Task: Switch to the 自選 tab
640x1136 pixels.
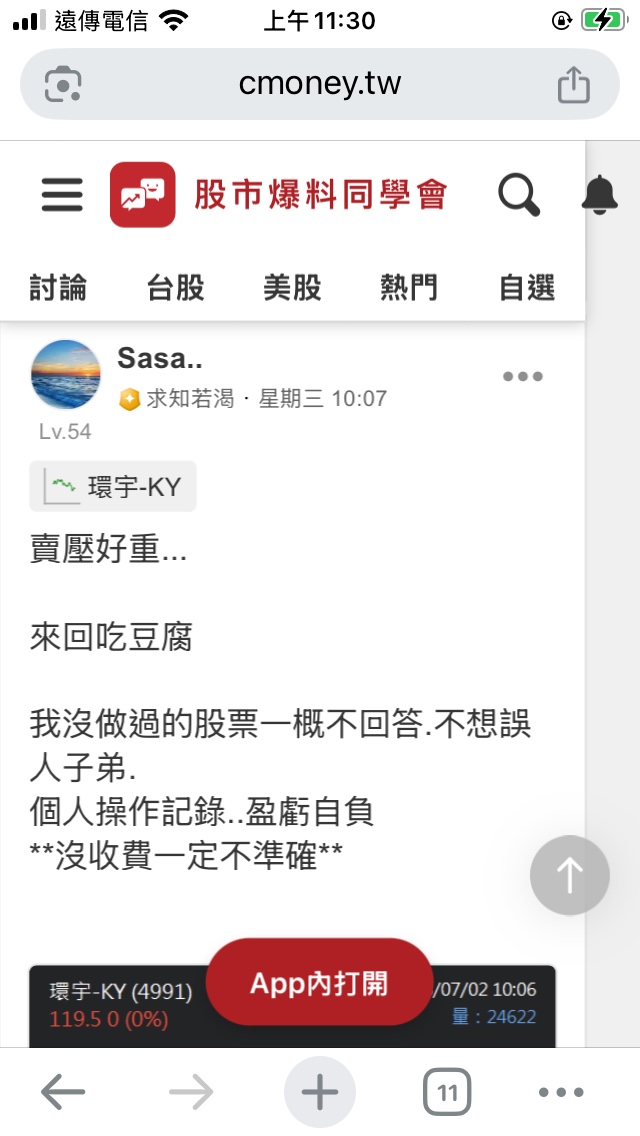Action: point(527,288)
